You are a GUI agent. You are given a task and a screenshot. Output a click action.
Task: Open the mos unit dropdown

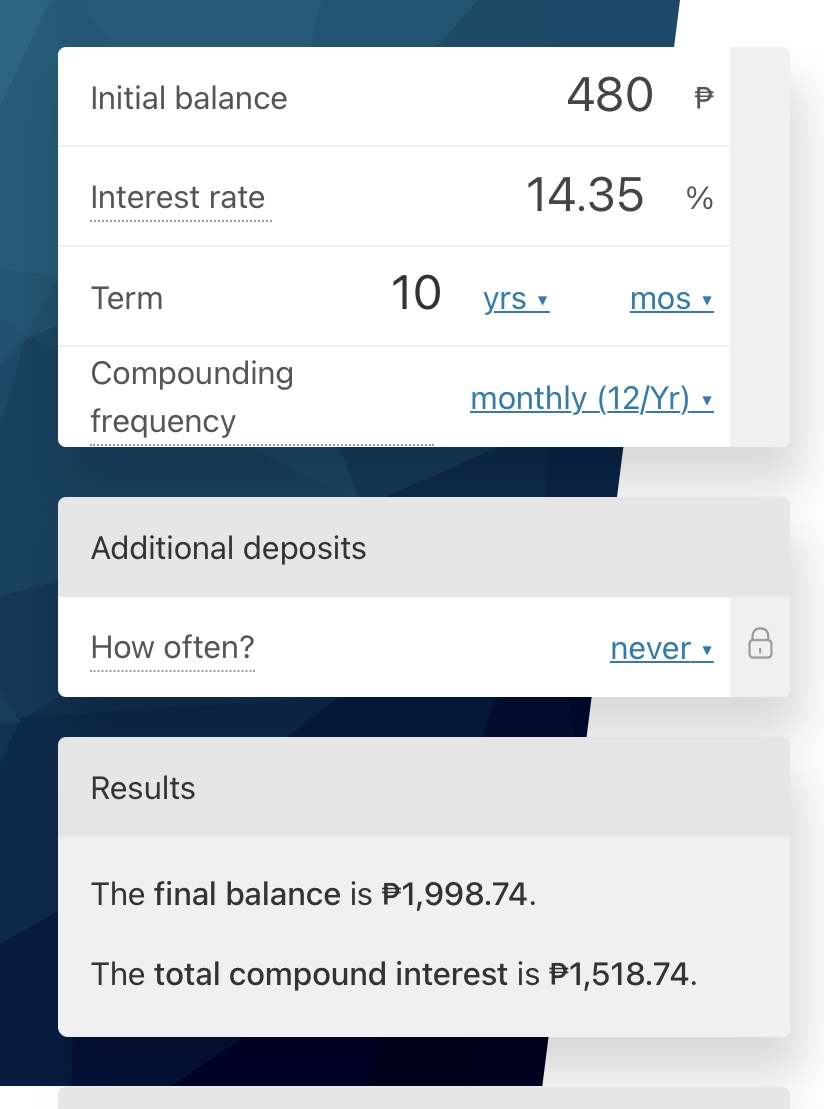671,299
